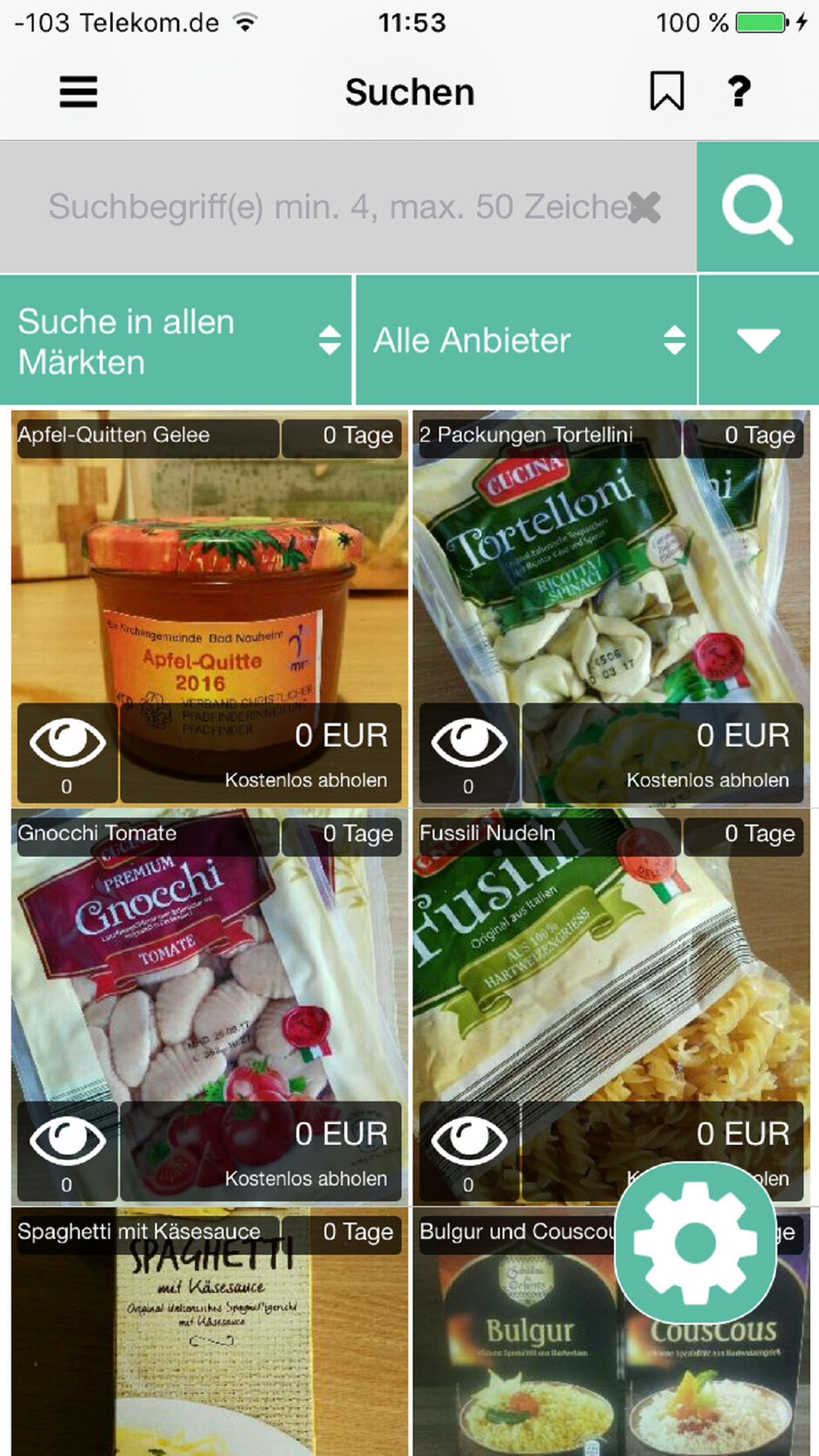Open the Alle Anbieter dropdown
The height and width of the screenshot is (1456, 819).
(526, 341)
